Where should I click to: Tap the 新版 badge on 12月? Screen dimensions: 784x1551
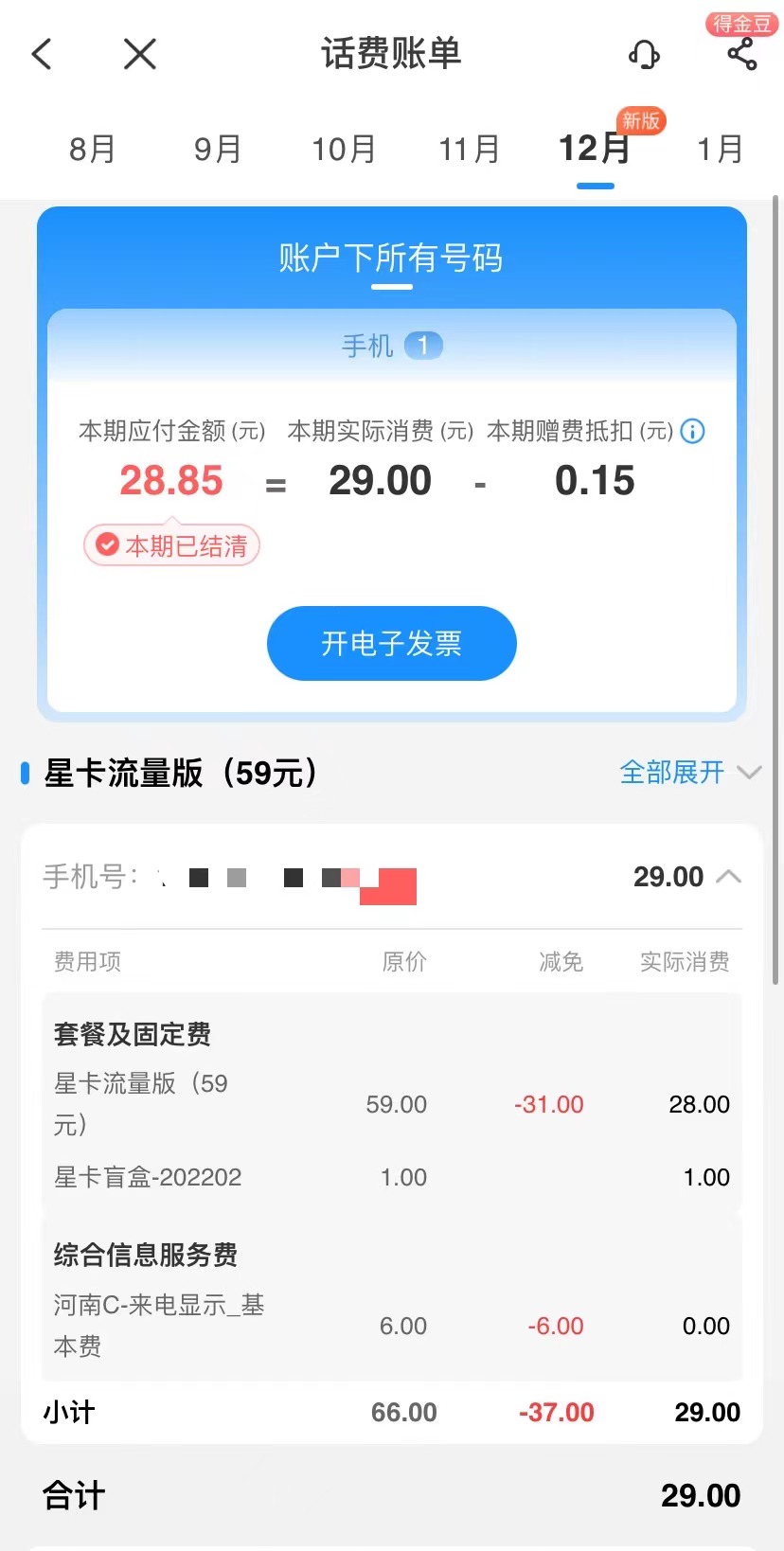click(x=640, y=121)
